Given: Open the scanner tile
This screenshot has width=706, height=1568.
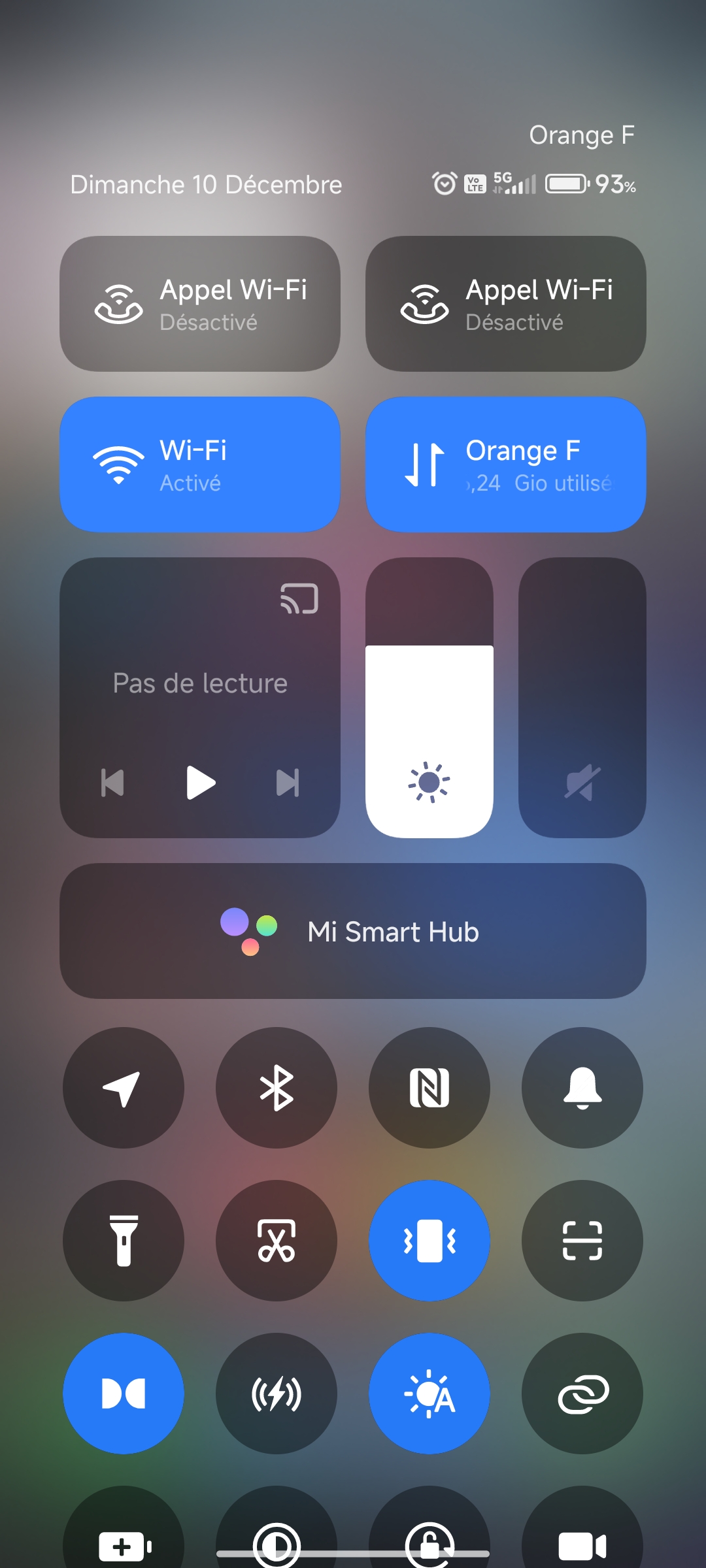Looking at the screenshot, I should click(x=582, y=1241).
